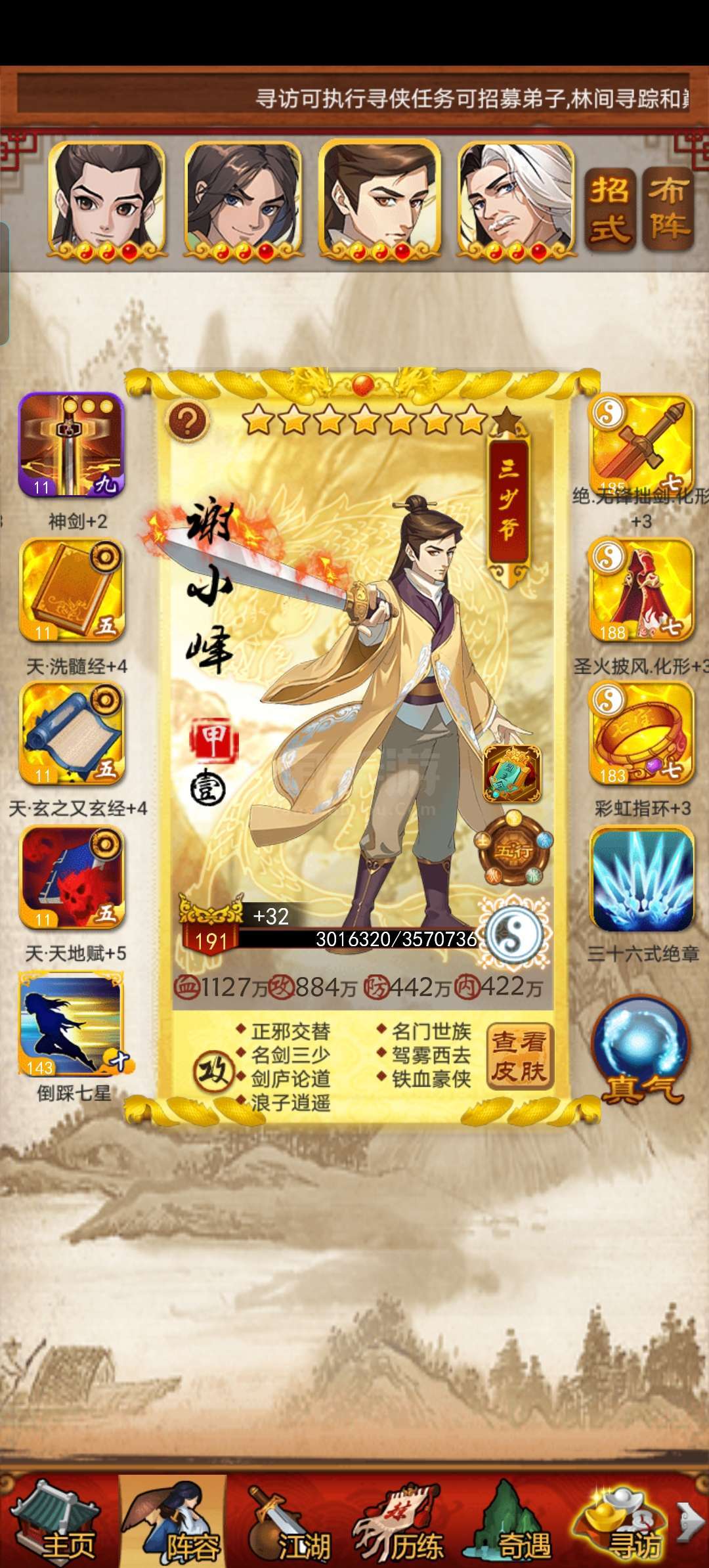
Task: Open the 三十六式绝章 skill slot
Action: (x=641, y=879)
